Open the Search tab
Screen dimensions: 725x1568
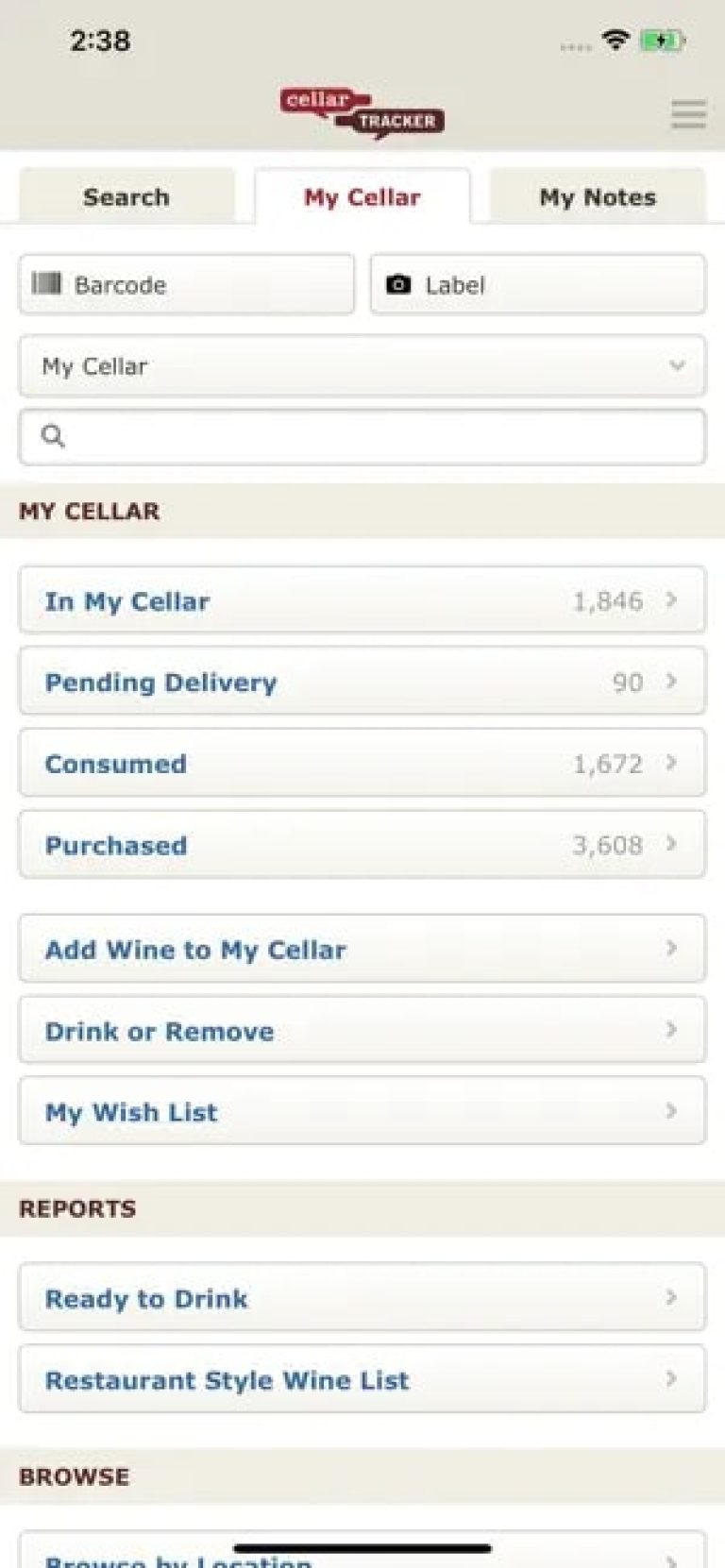click(126, 196)
